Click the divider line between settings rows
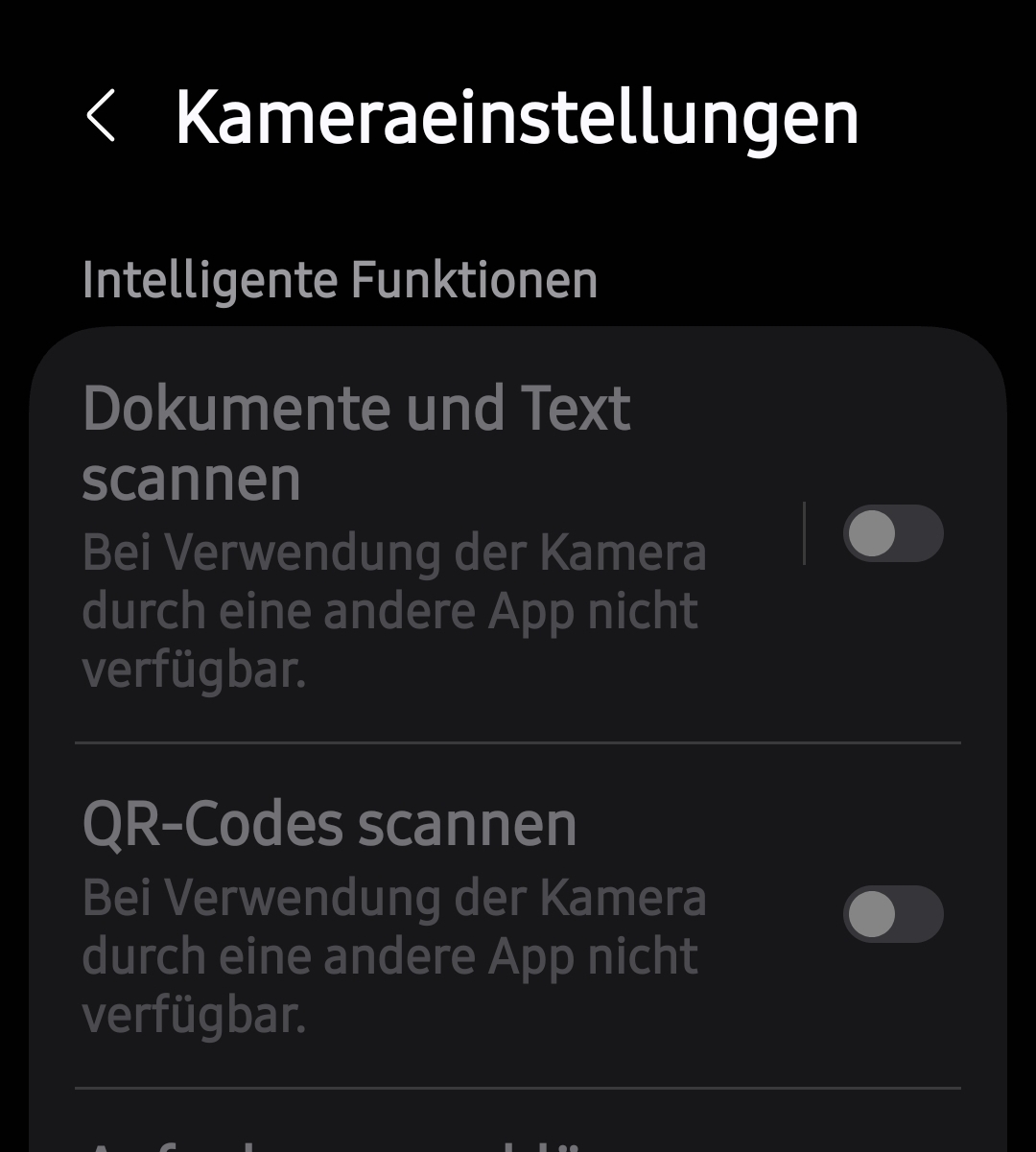 pyautogui.click(x=518, y=741)
